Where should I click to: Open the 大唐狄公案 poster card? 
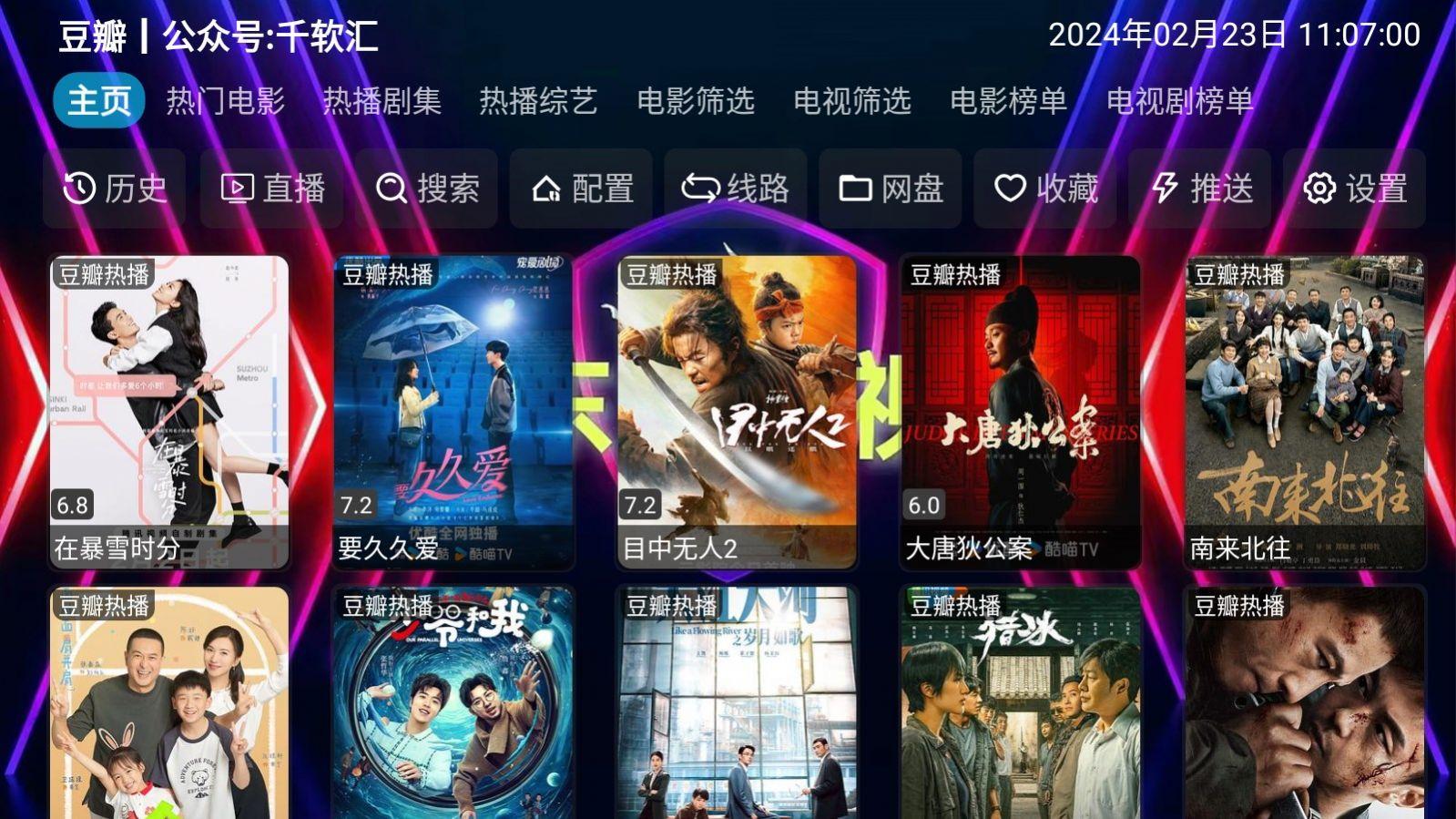click(1020, 412)
